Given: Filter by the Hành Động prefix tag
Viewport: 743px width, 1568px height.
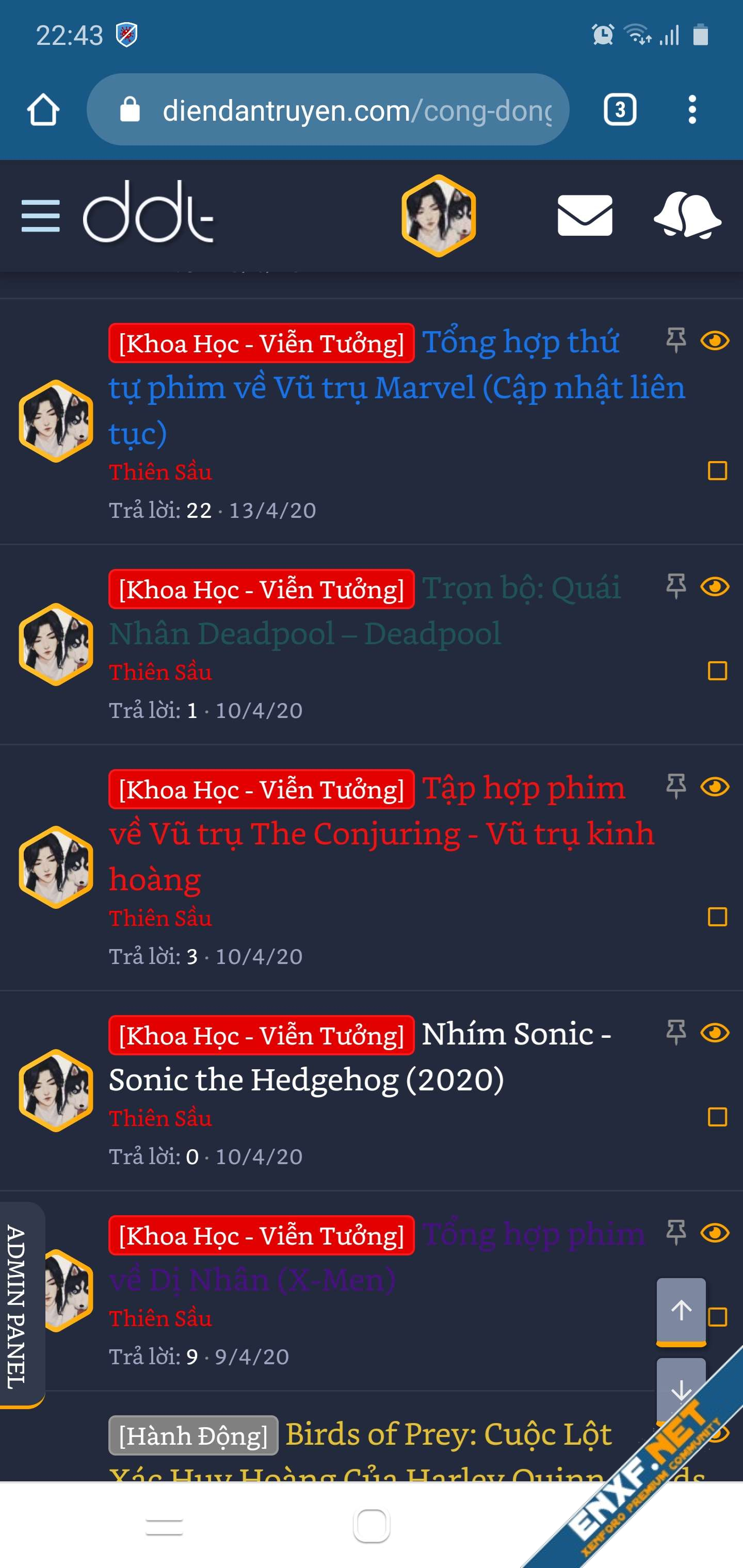Looking at the screenshot, I should coord(193,1436).
